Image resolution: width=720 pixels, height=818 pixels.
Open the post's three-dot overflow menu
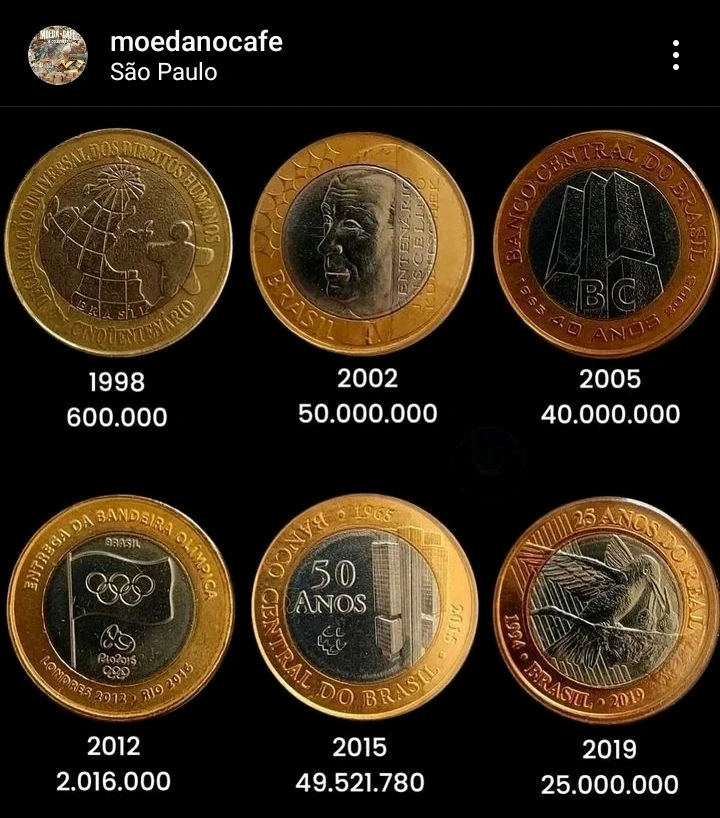point(677,55)
